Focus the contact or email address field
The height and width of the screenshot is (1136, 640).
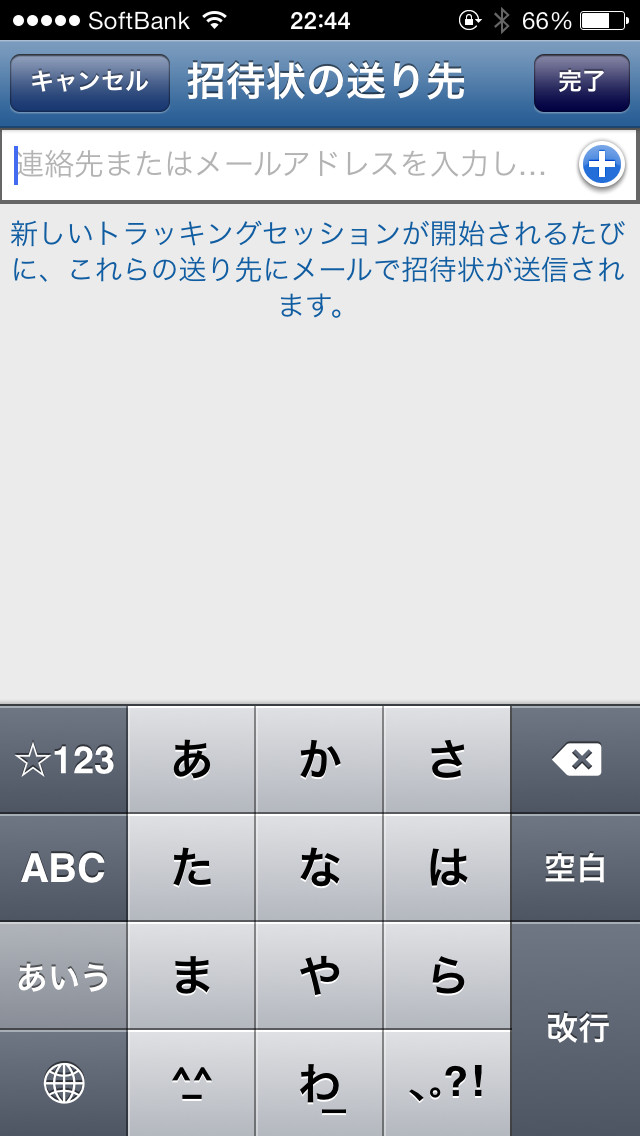(290, 165)
